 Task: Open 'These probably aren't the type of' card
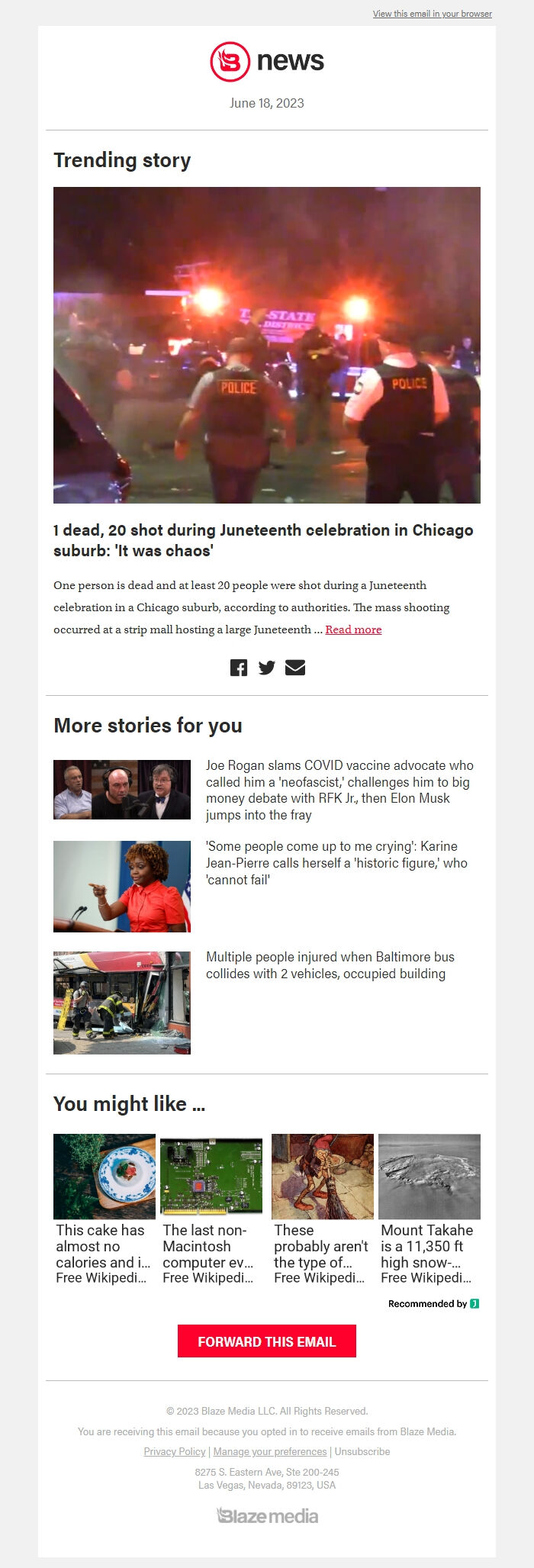322,1209
